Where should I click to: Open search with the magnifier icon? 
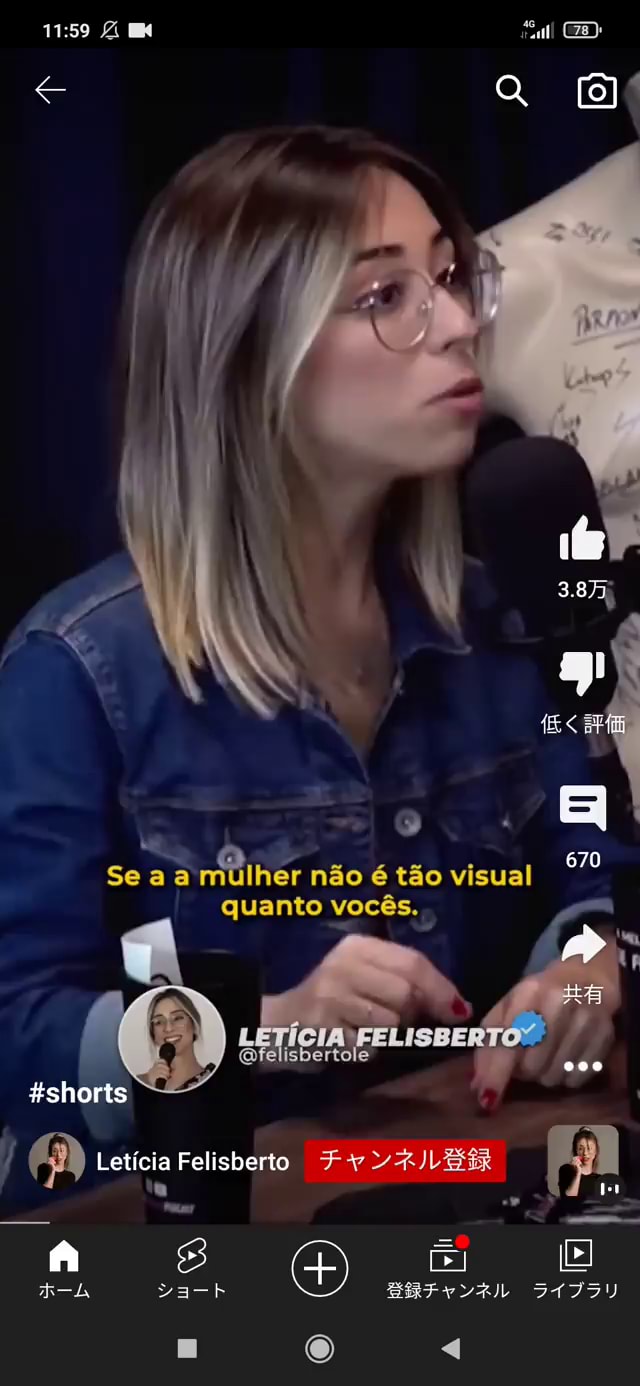[511, 91]
